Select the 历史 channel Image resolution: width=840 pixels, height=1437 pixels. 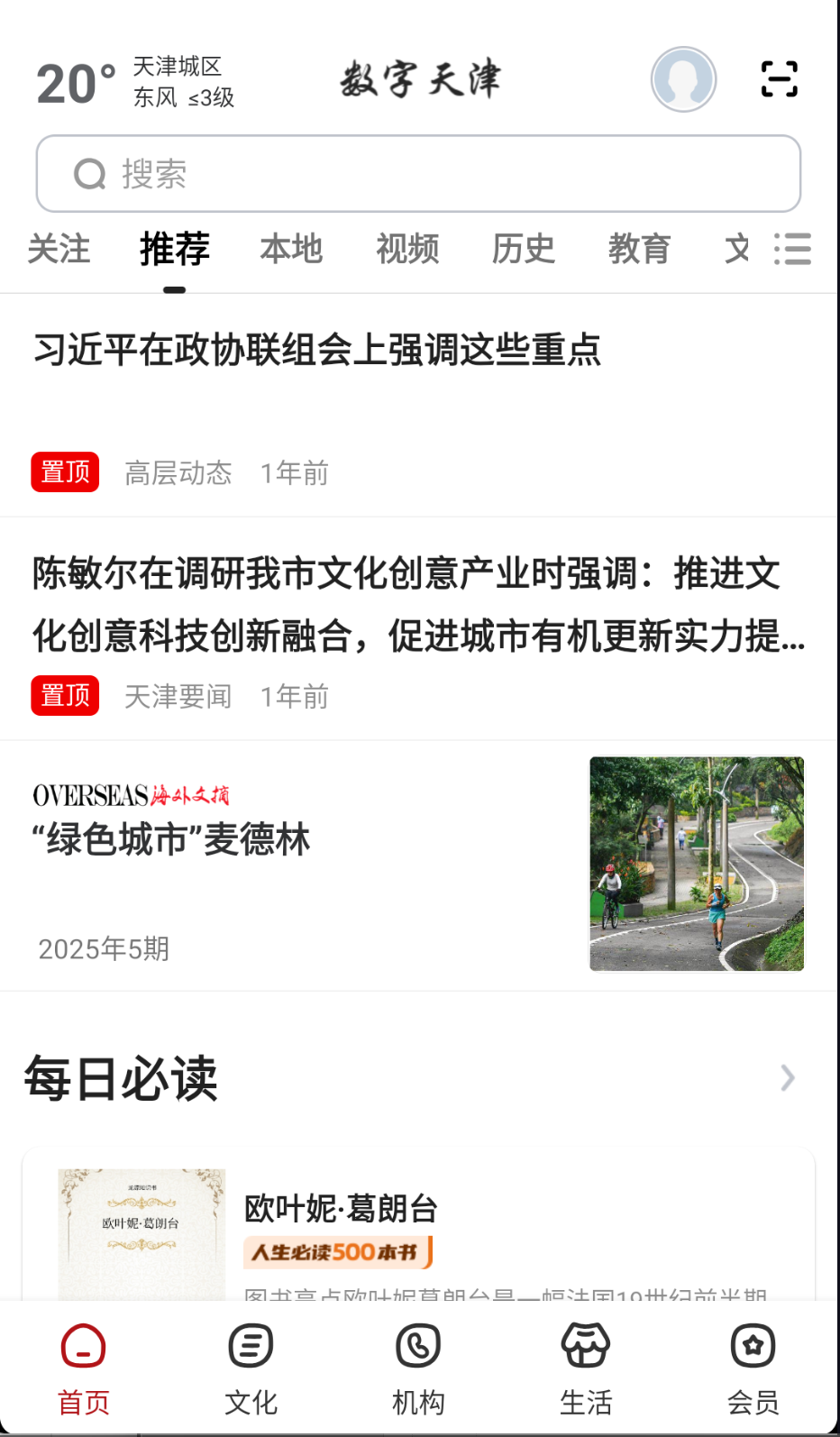tap(524, 250)
